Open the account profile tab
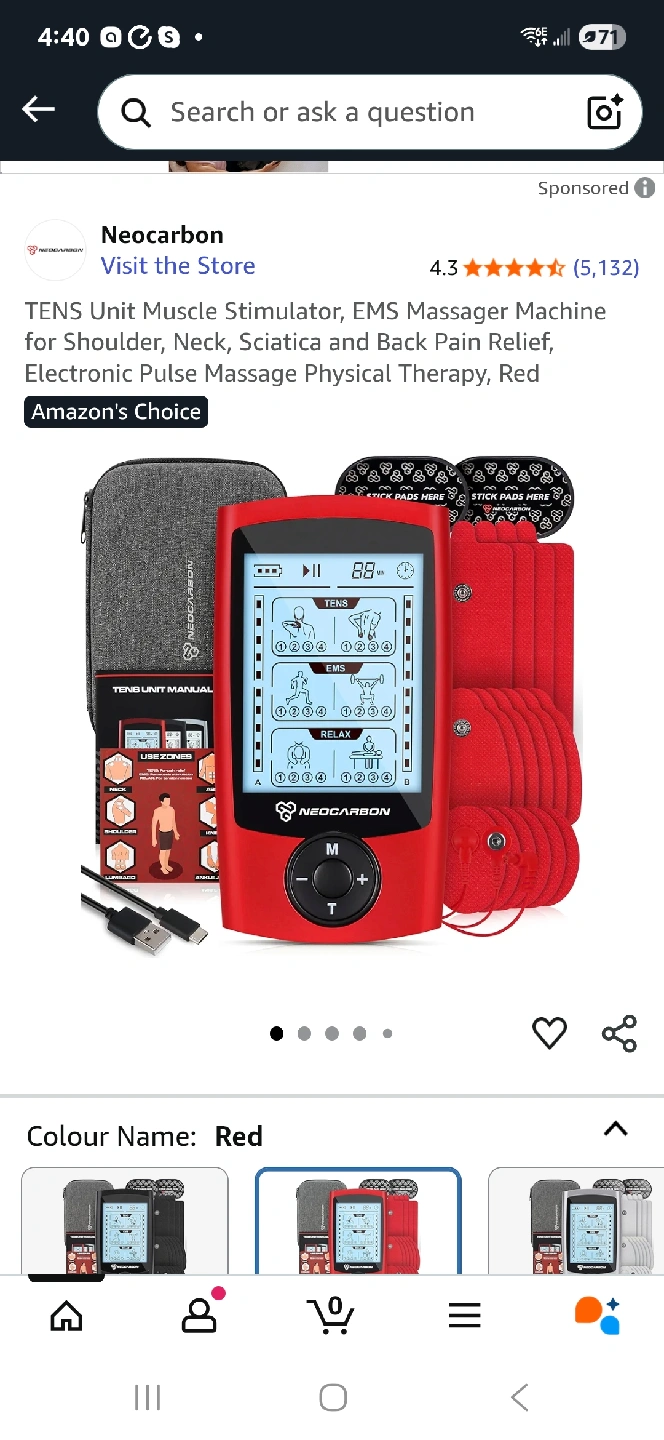 (x=199, y=1314)
